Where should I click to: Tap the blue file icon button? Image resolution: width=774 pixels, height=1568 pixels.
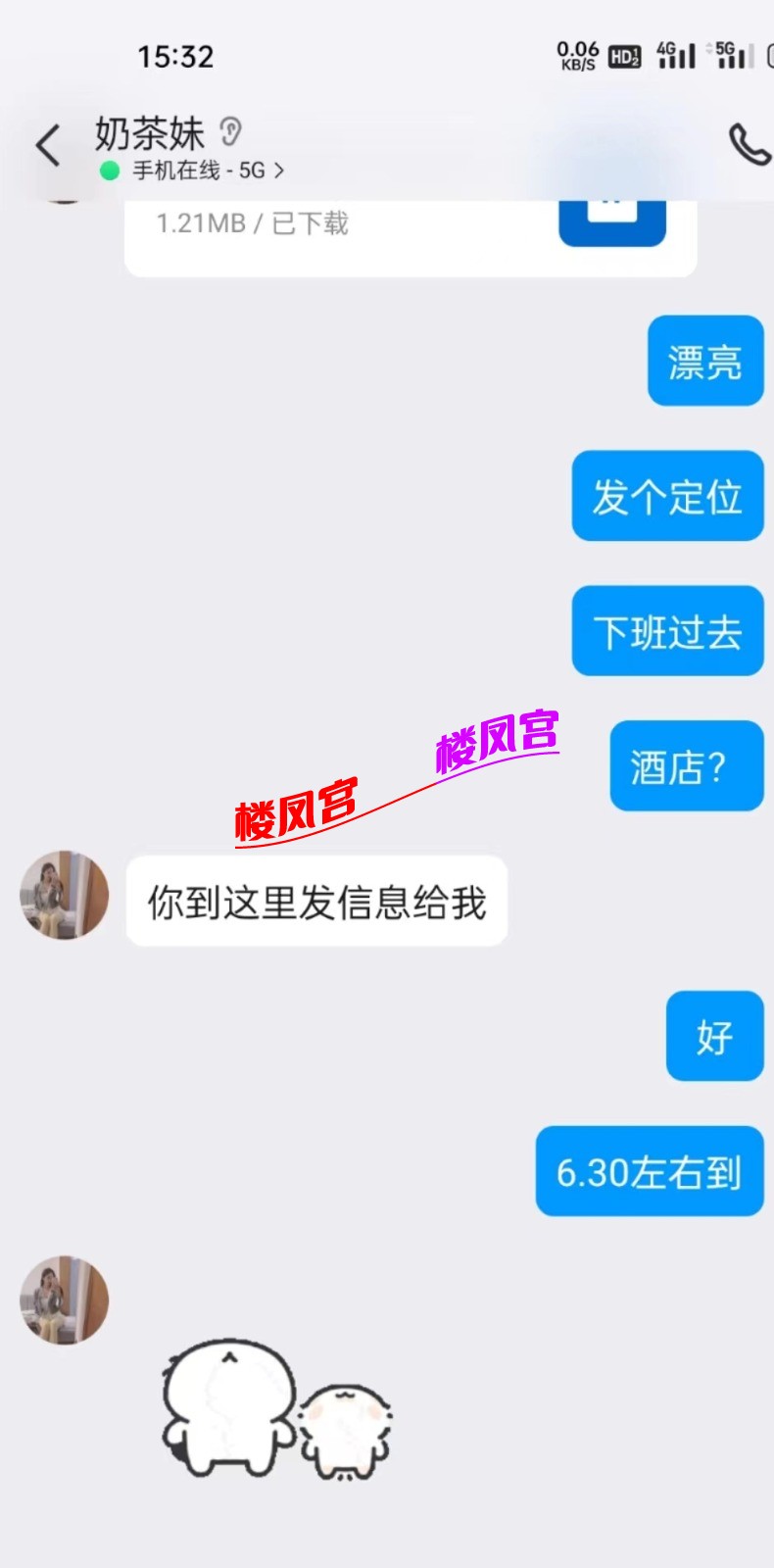click(612, 220)
